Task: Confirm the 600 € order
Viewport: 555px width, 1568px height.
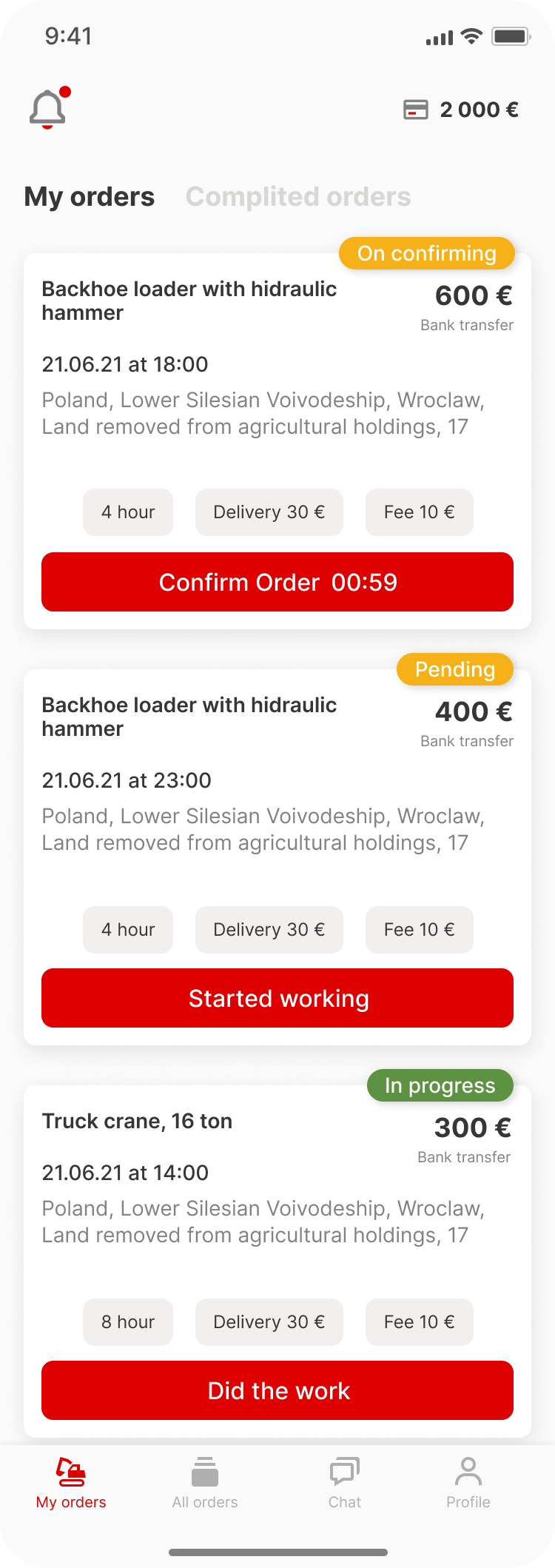Action: click(277, 582)
